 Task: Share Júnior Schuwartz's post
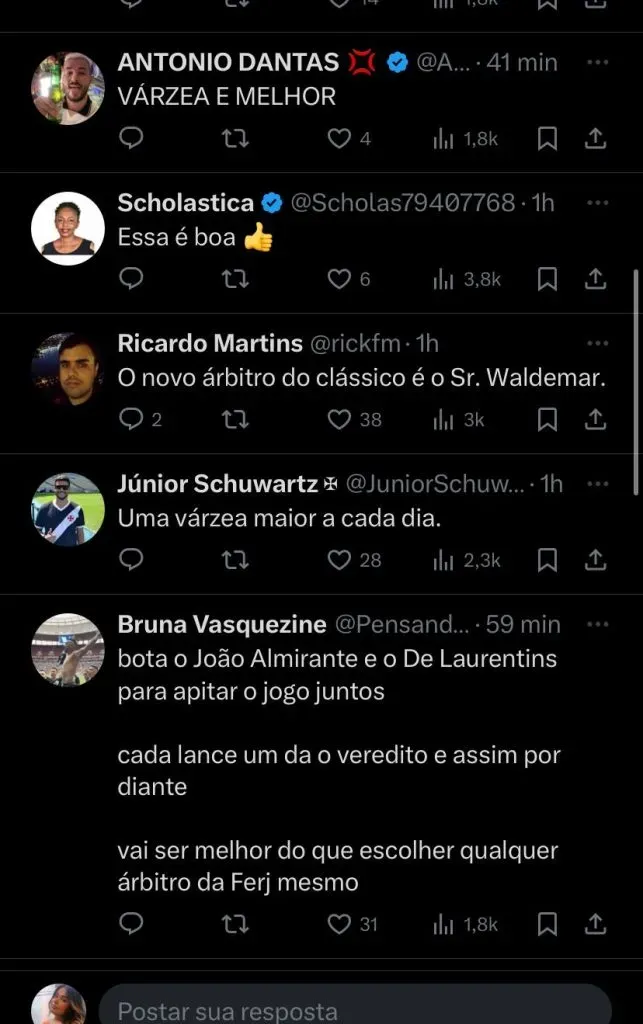(595, 559)
